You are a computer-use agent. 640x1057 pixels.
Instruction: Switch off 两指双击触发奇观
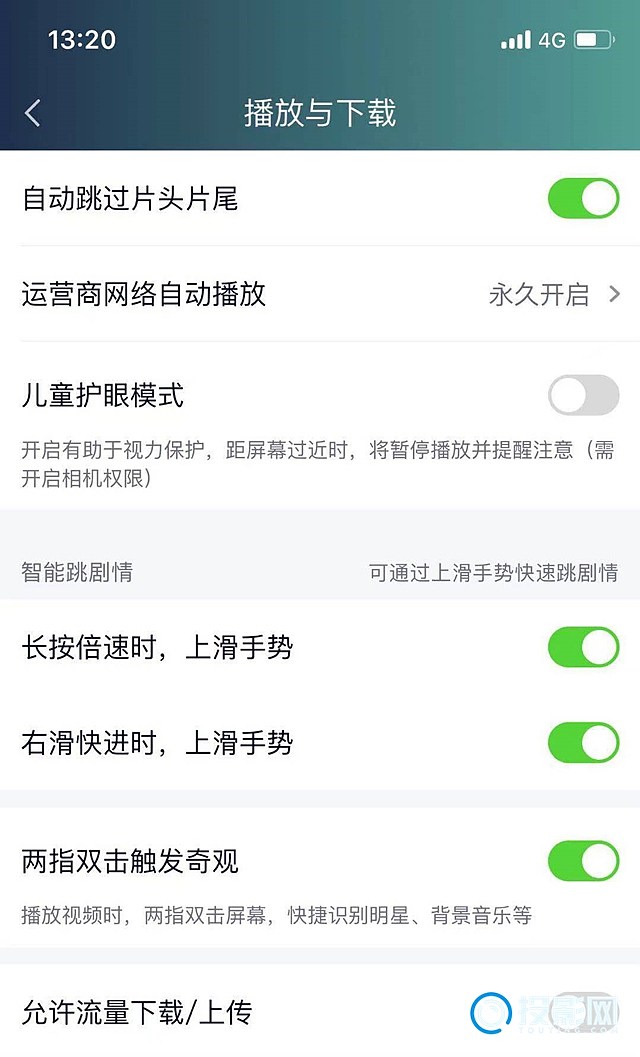tap(583, 861)
